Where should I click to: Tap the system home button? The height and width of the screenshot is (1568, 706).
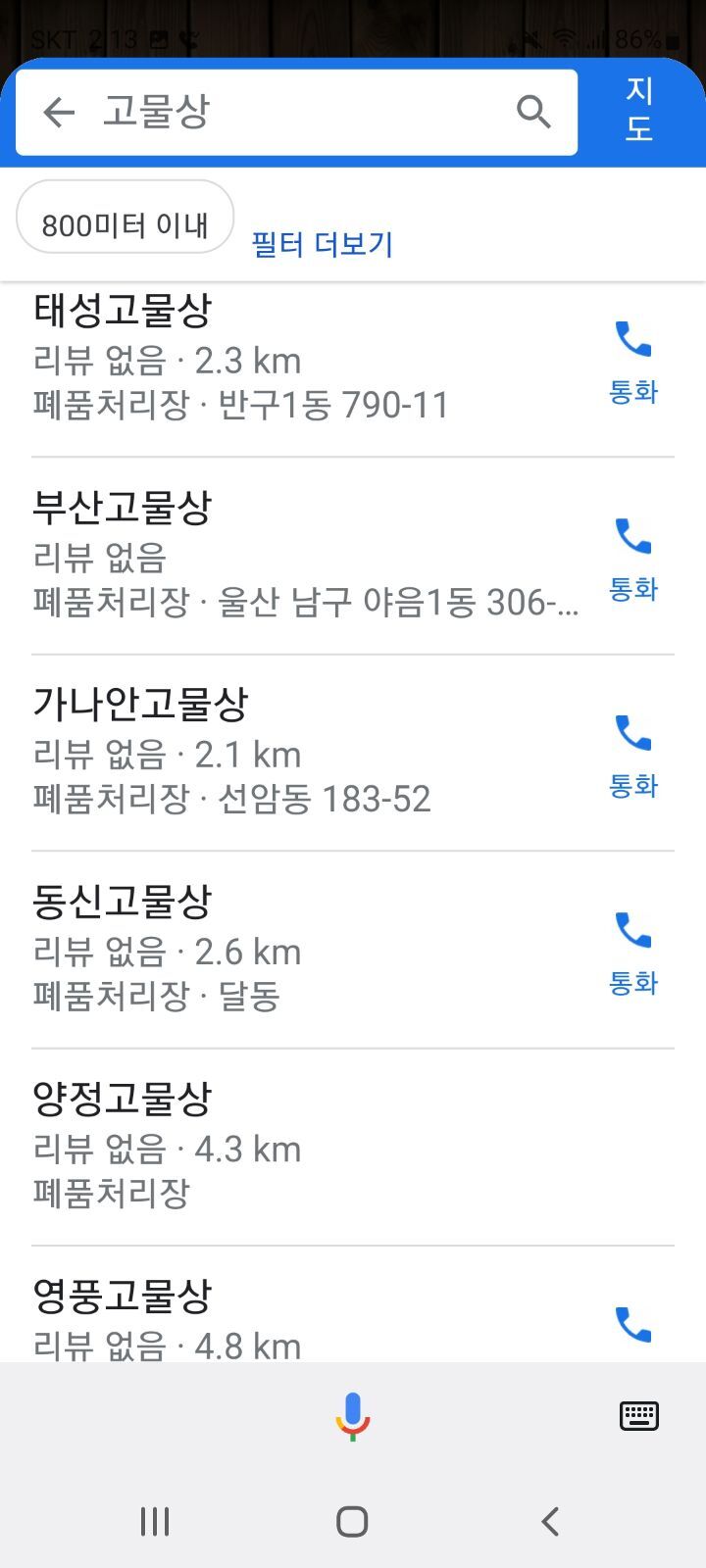point(352,1521)
